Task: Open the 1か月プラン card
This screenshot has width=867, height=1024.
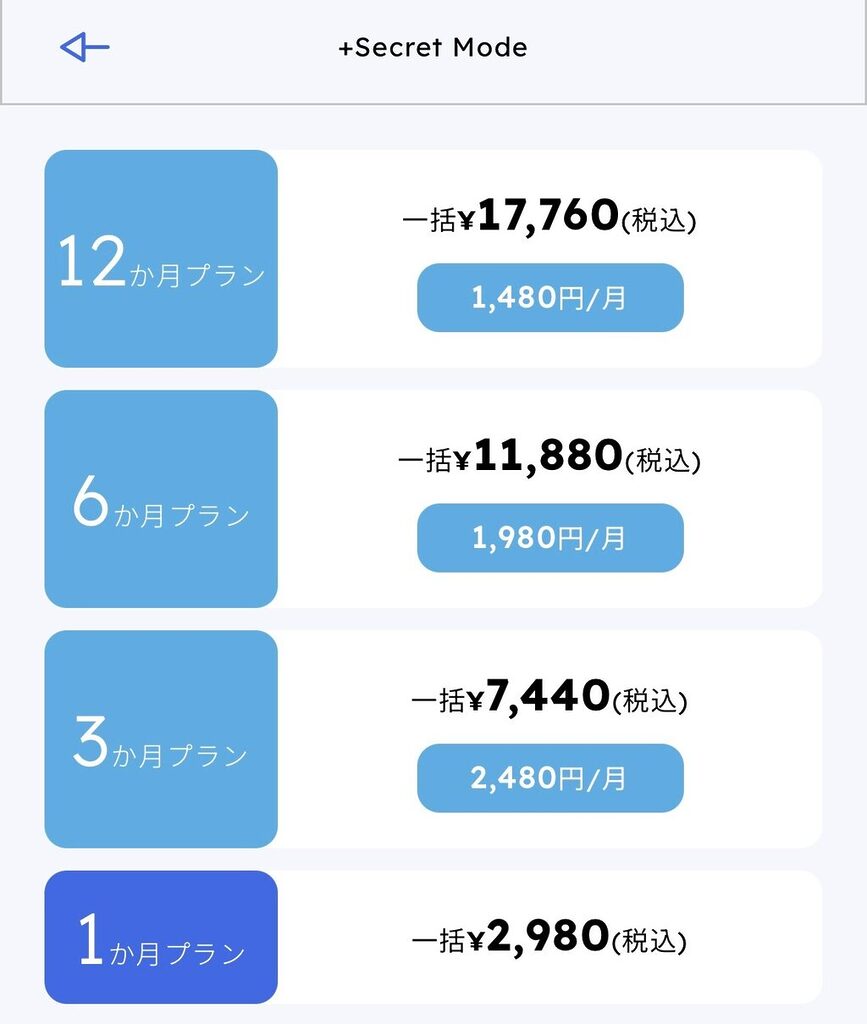Action: (432, 937)
